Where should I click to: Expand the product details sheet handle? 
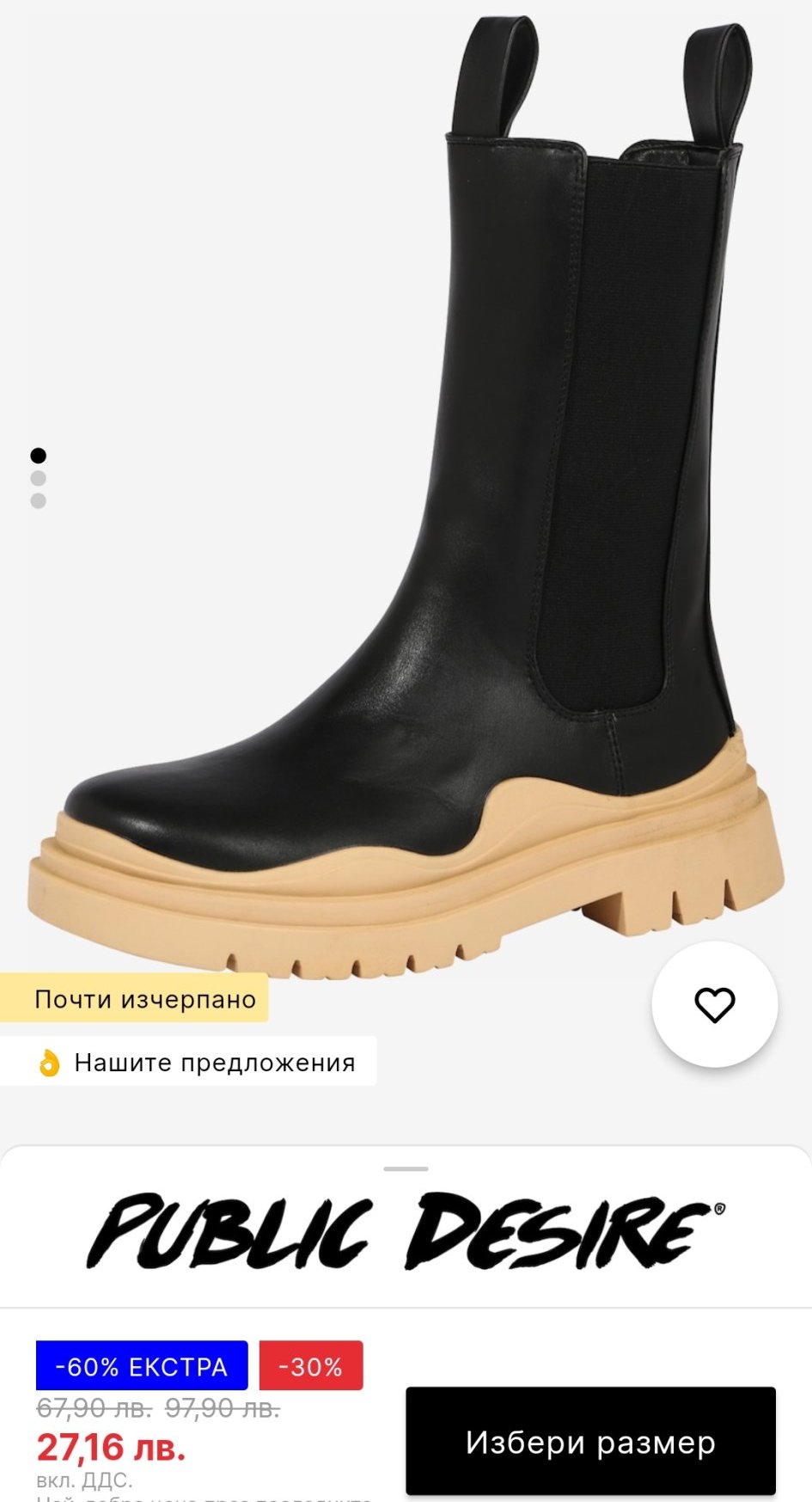click(x=406, y=1168)
